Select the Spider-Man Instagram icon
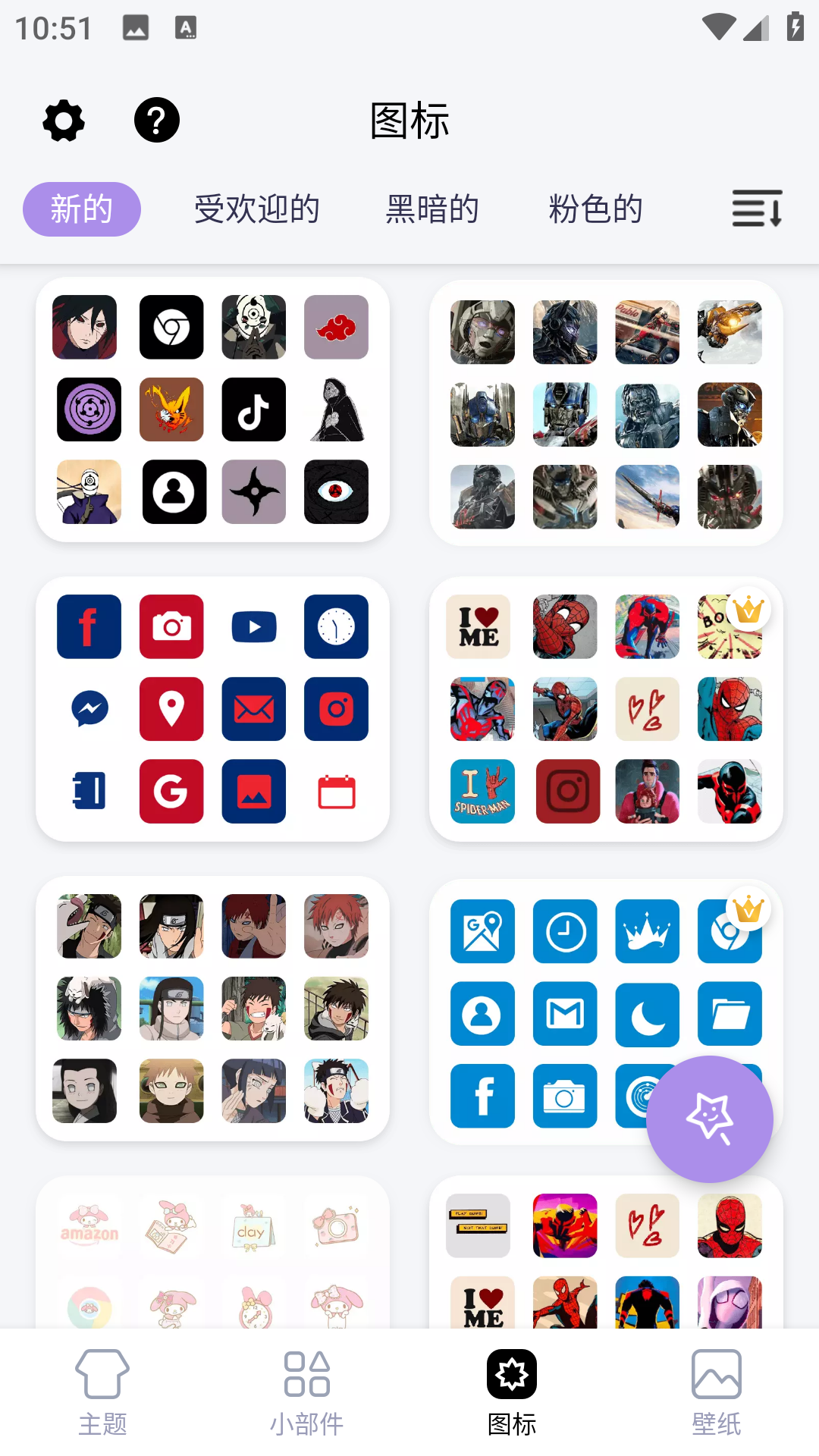This screenshot has width=819, height=1456. (x=567, y=792)
